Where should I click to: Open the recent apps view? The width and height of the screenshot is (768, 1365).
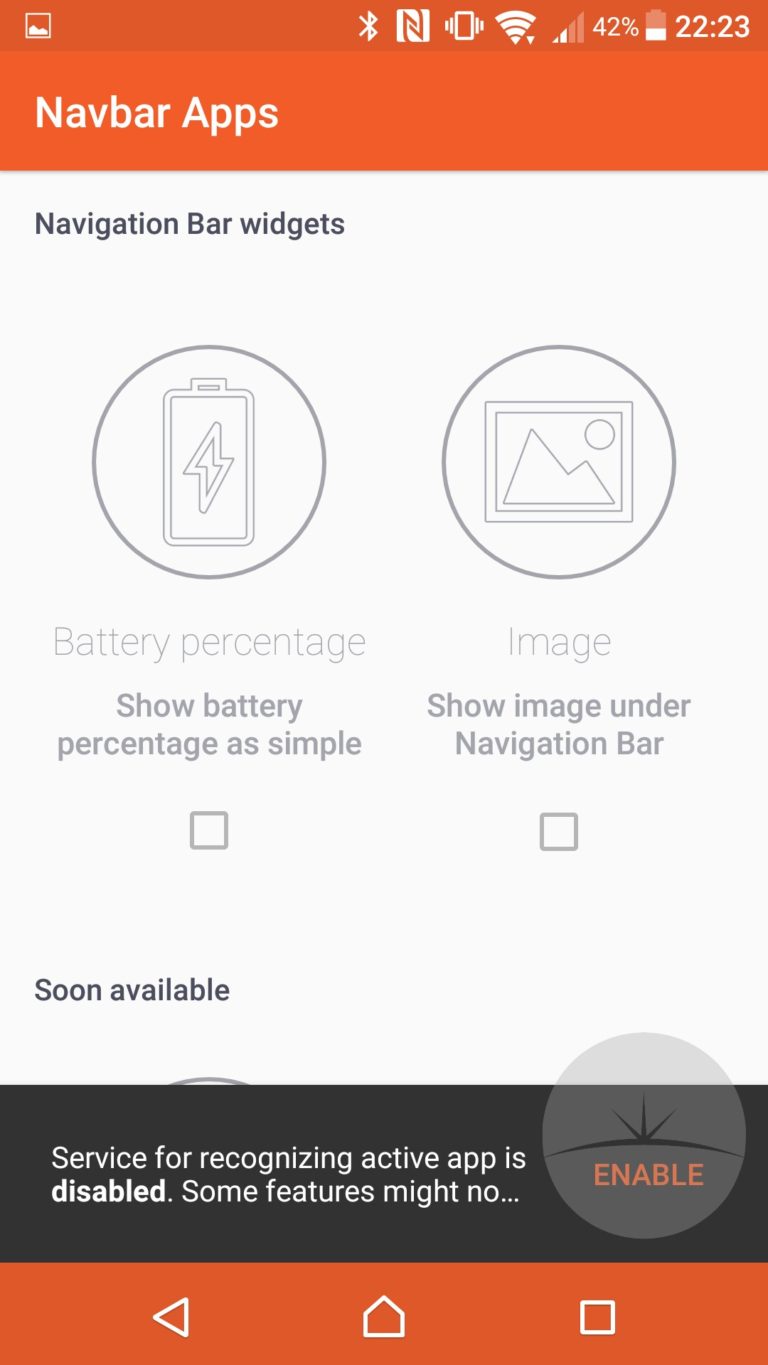click(x=597, y=1318)
